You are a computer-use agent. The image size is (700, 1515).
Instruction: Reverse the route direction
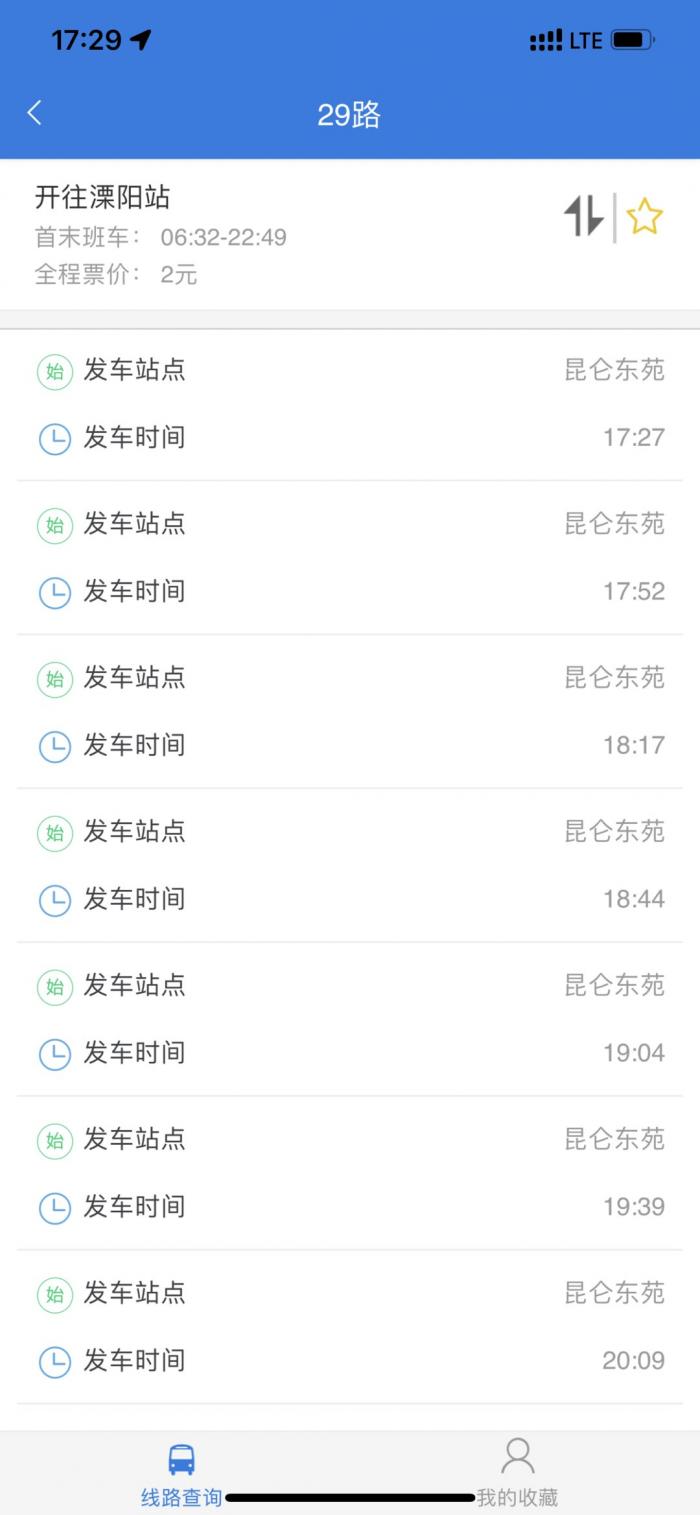coord(584,216)
